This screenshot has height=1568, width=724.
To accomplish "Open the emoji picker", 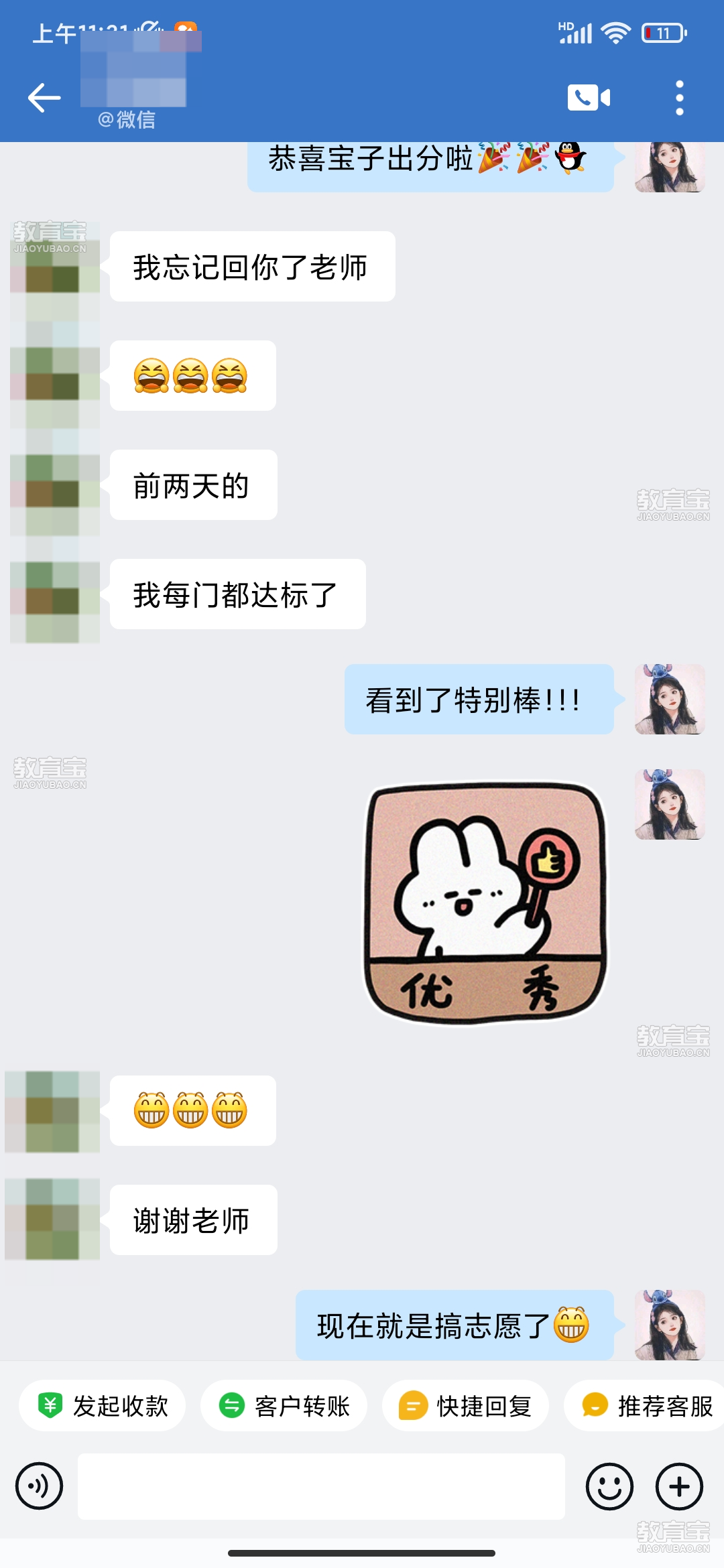I will coord(609,1486).
